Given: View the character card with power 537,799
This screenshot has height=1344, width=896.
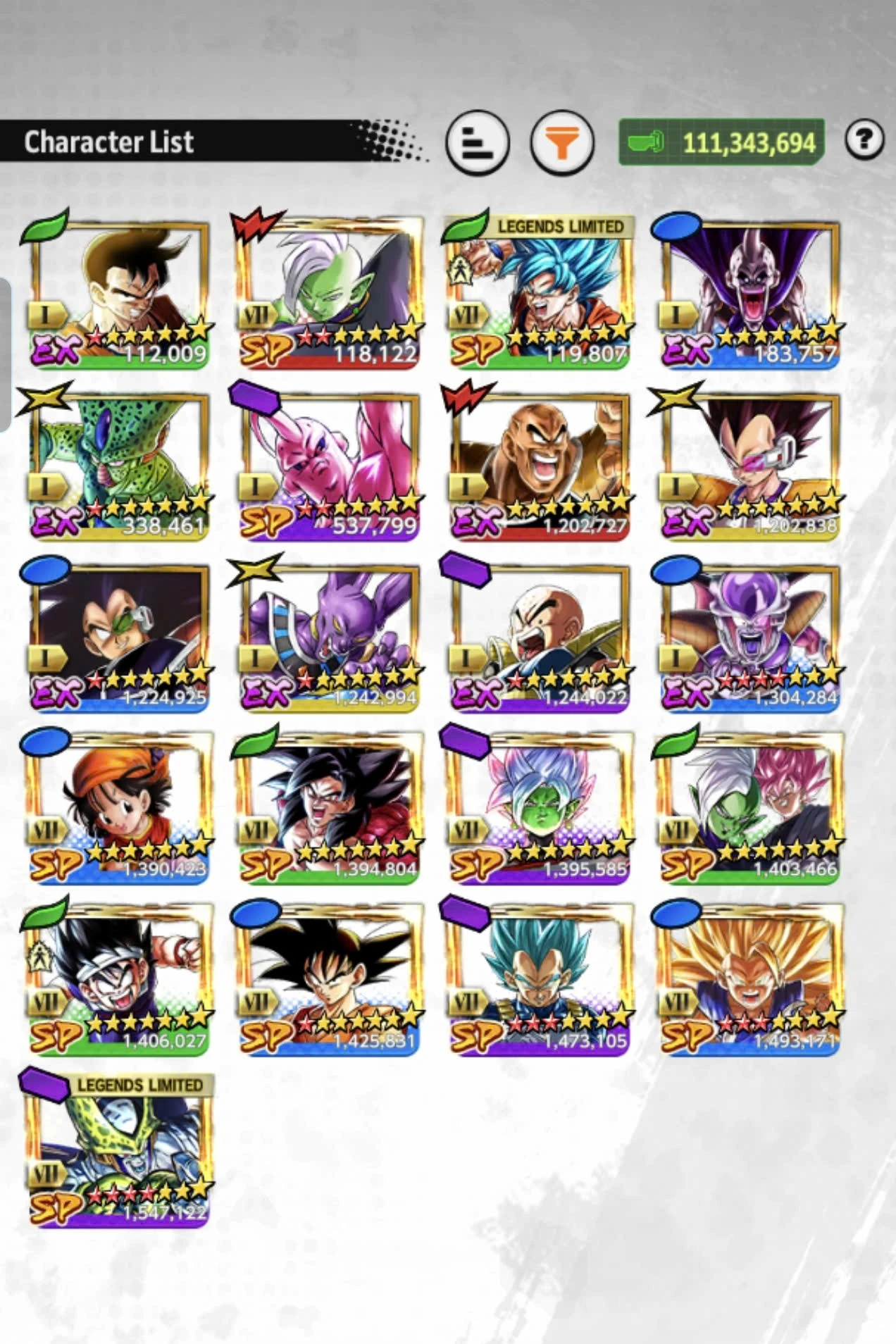Looking at the screenshot, I should tap(329, 466).
